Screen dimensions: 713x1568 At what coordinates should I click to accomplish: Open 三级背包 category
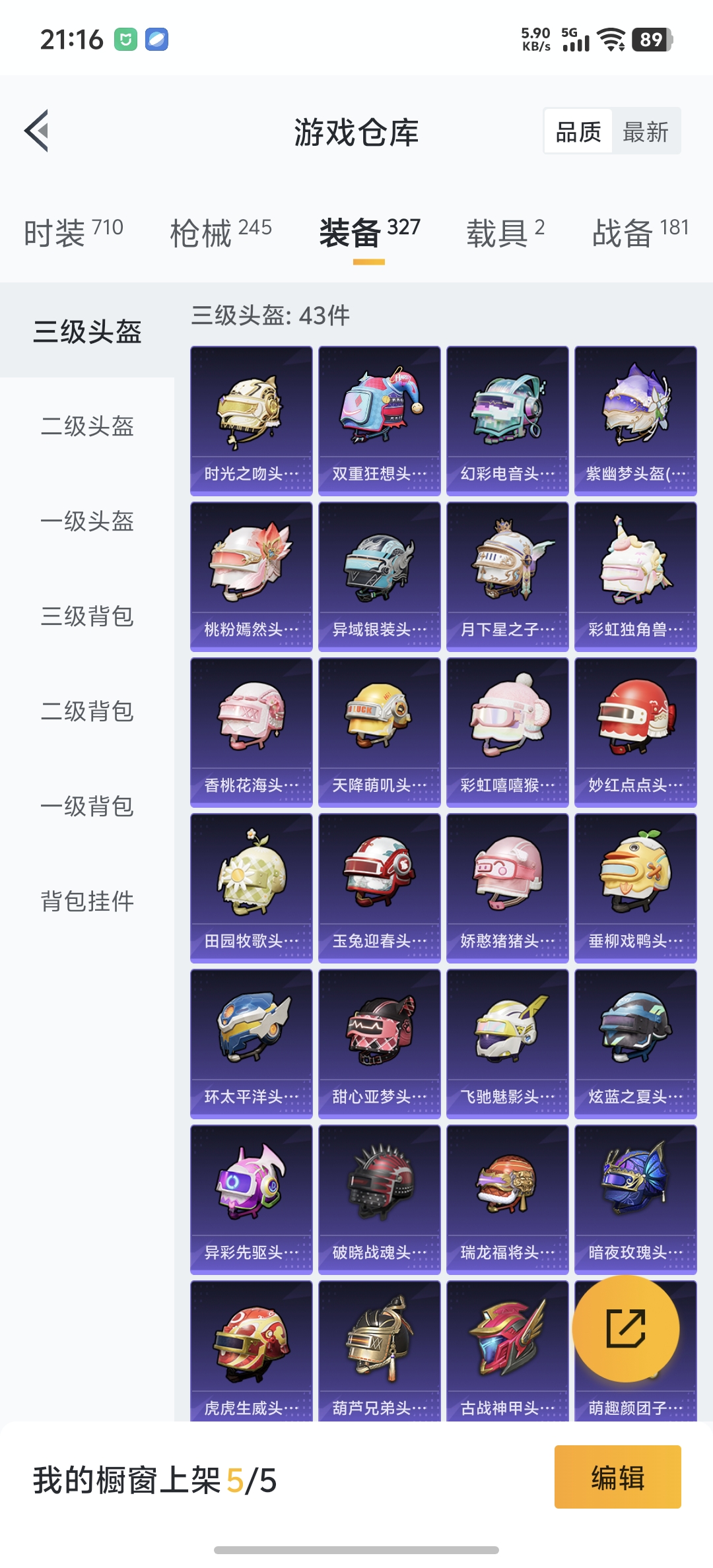[x=87, y=616]
